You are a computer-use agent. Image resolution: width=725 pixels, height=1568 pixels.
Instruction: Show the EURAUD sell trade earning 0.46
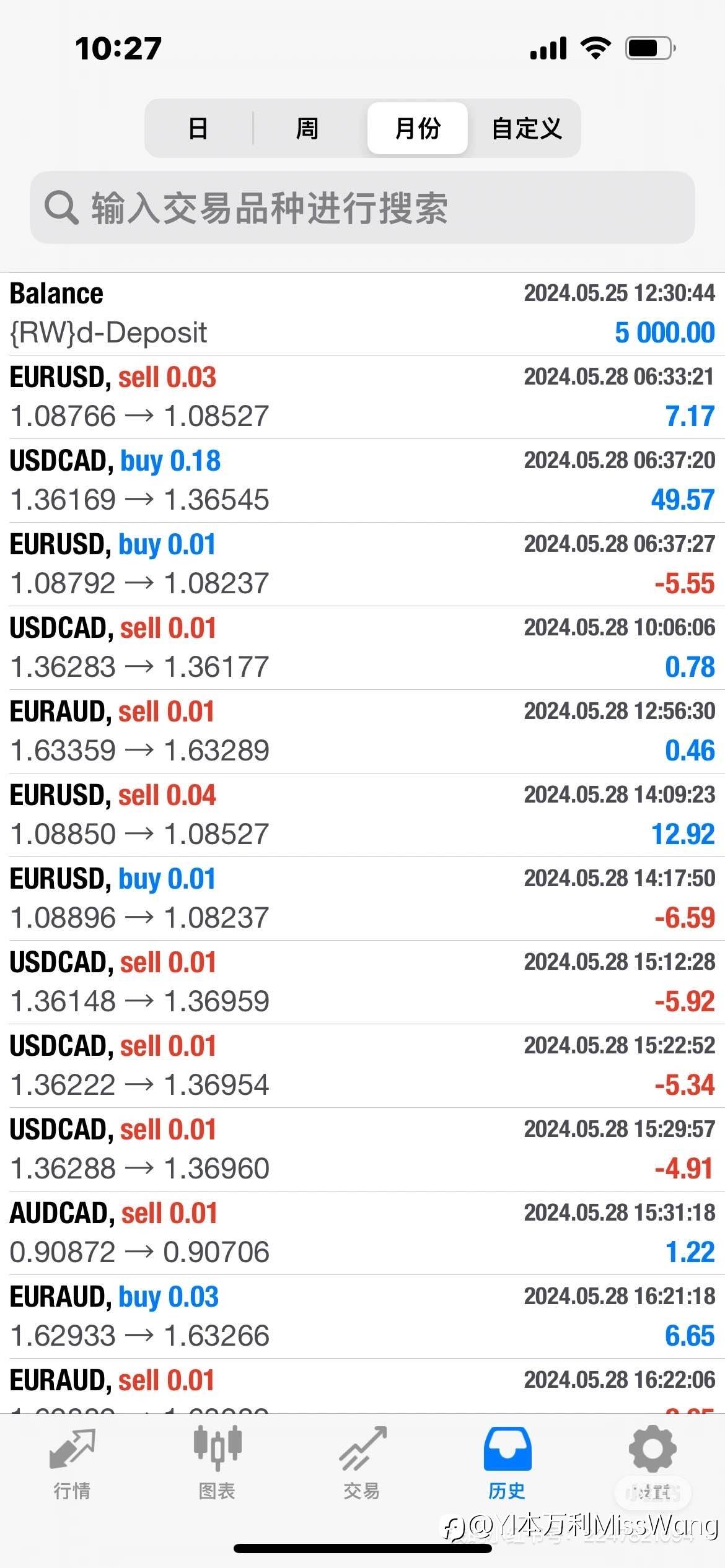pos(362,731)
